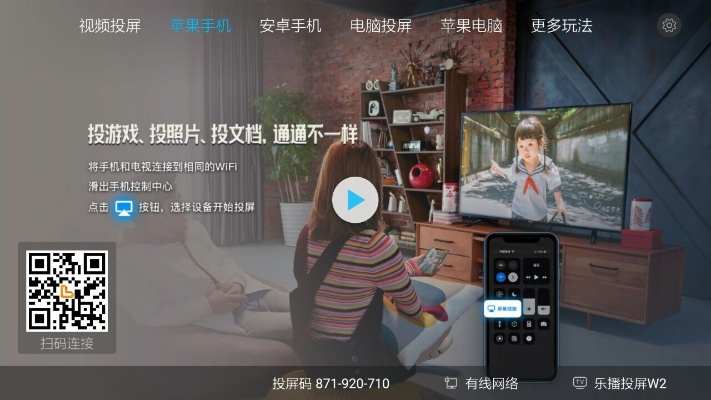711x400 pixels.
Task: Open the 安卓手机 tab
Action: click(290, 26)
